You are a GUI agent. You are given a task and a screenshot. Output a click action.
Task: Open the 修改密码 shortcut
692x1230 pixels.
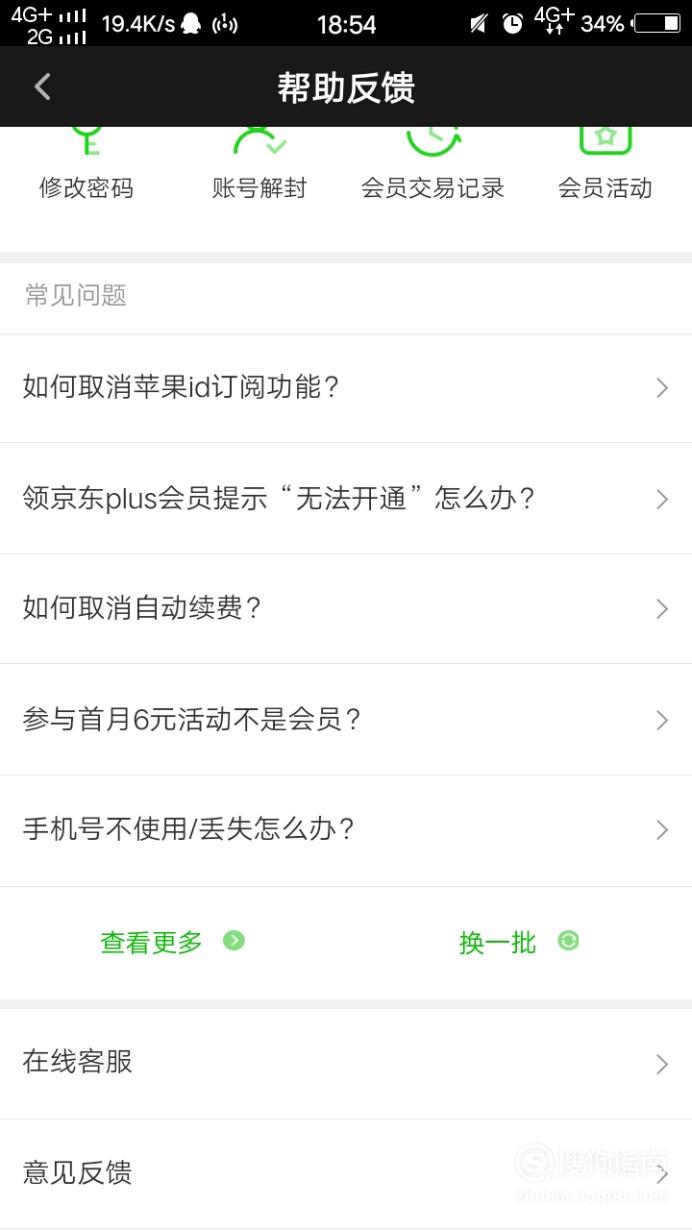click(86, 164)
